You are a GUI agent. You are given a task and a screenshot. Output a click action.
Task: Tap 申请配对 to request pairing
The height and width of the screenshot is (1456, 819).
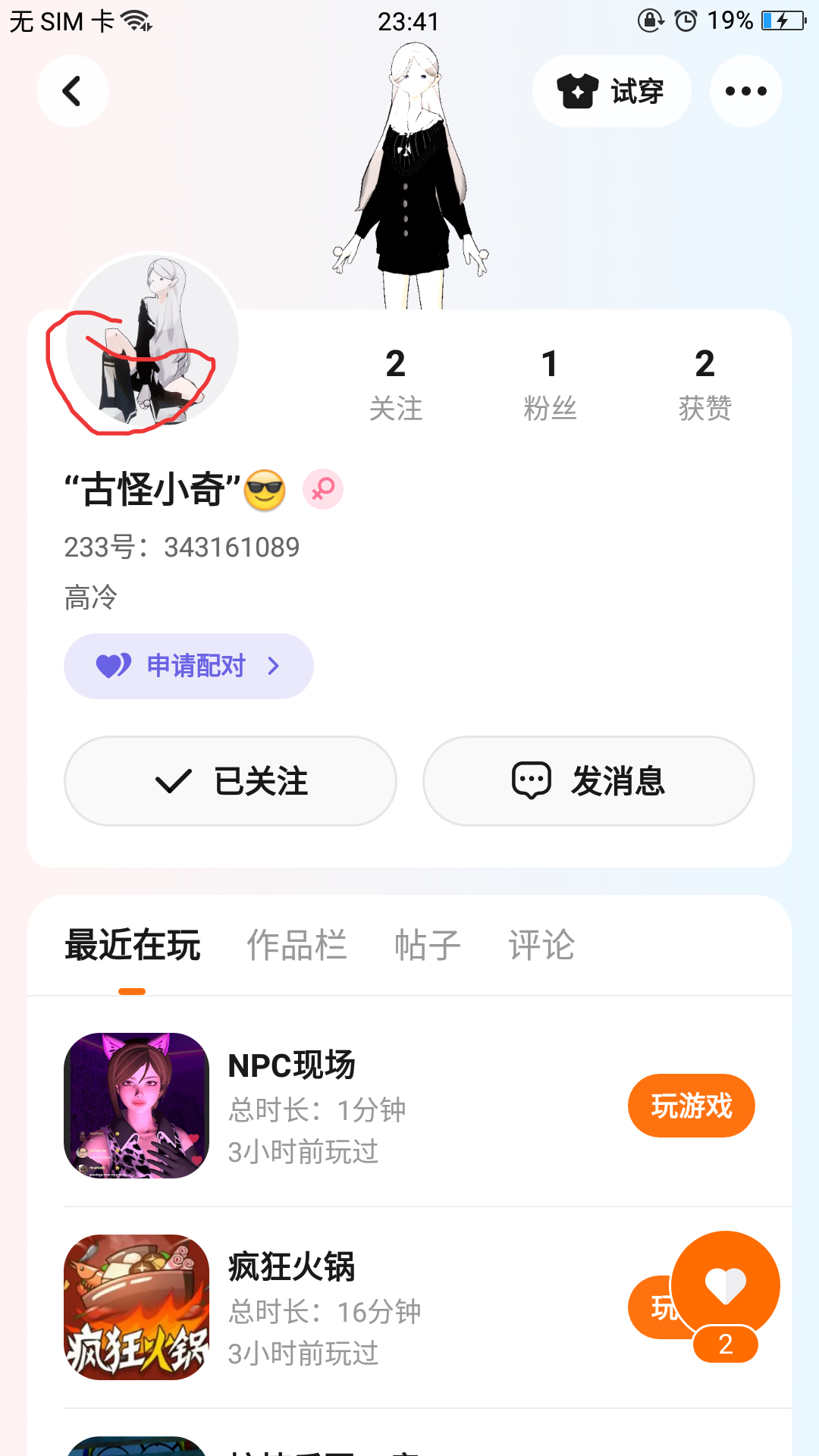(x=188, y=666)
